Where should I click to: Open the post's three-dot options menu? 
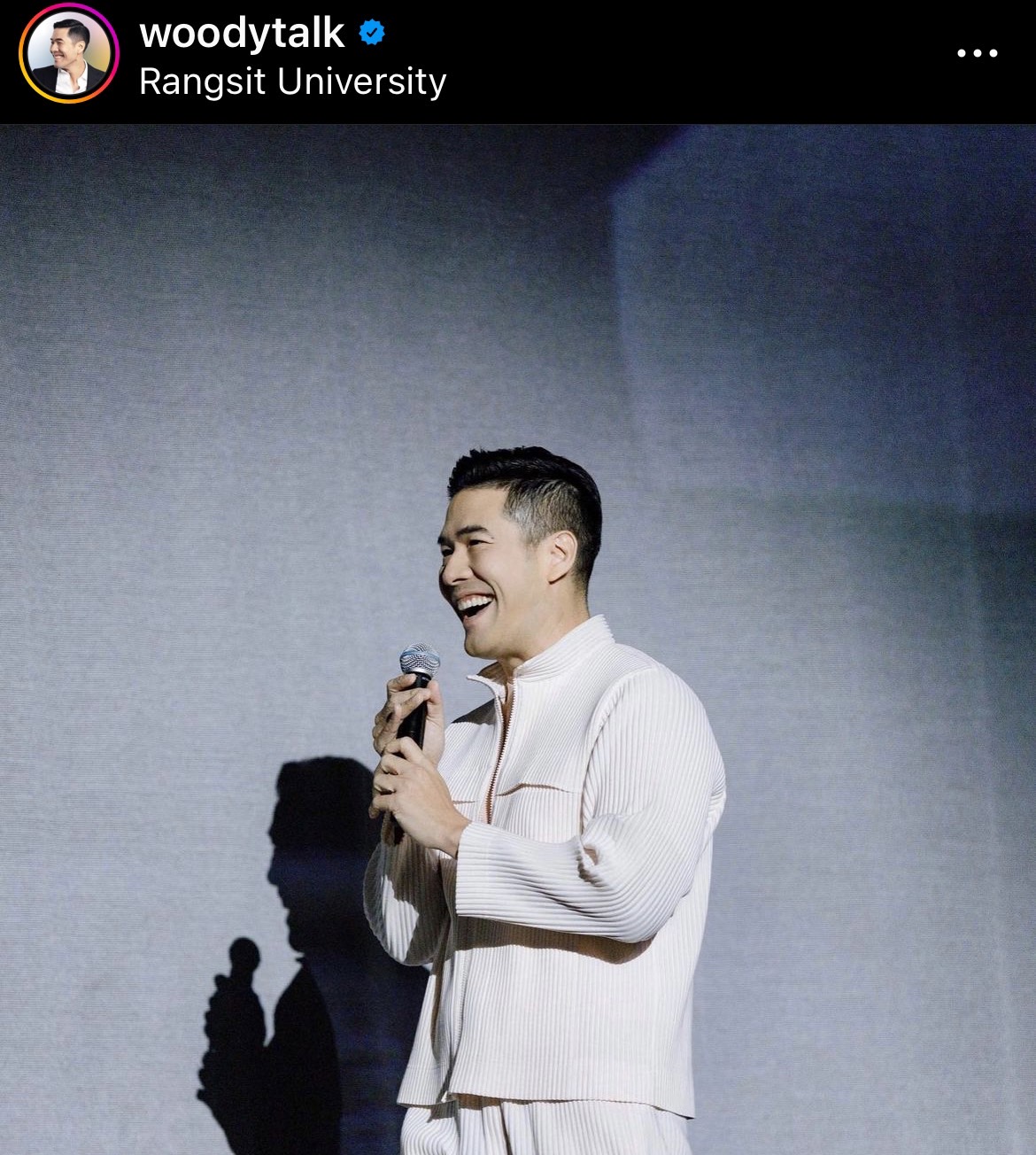point(978,53)
